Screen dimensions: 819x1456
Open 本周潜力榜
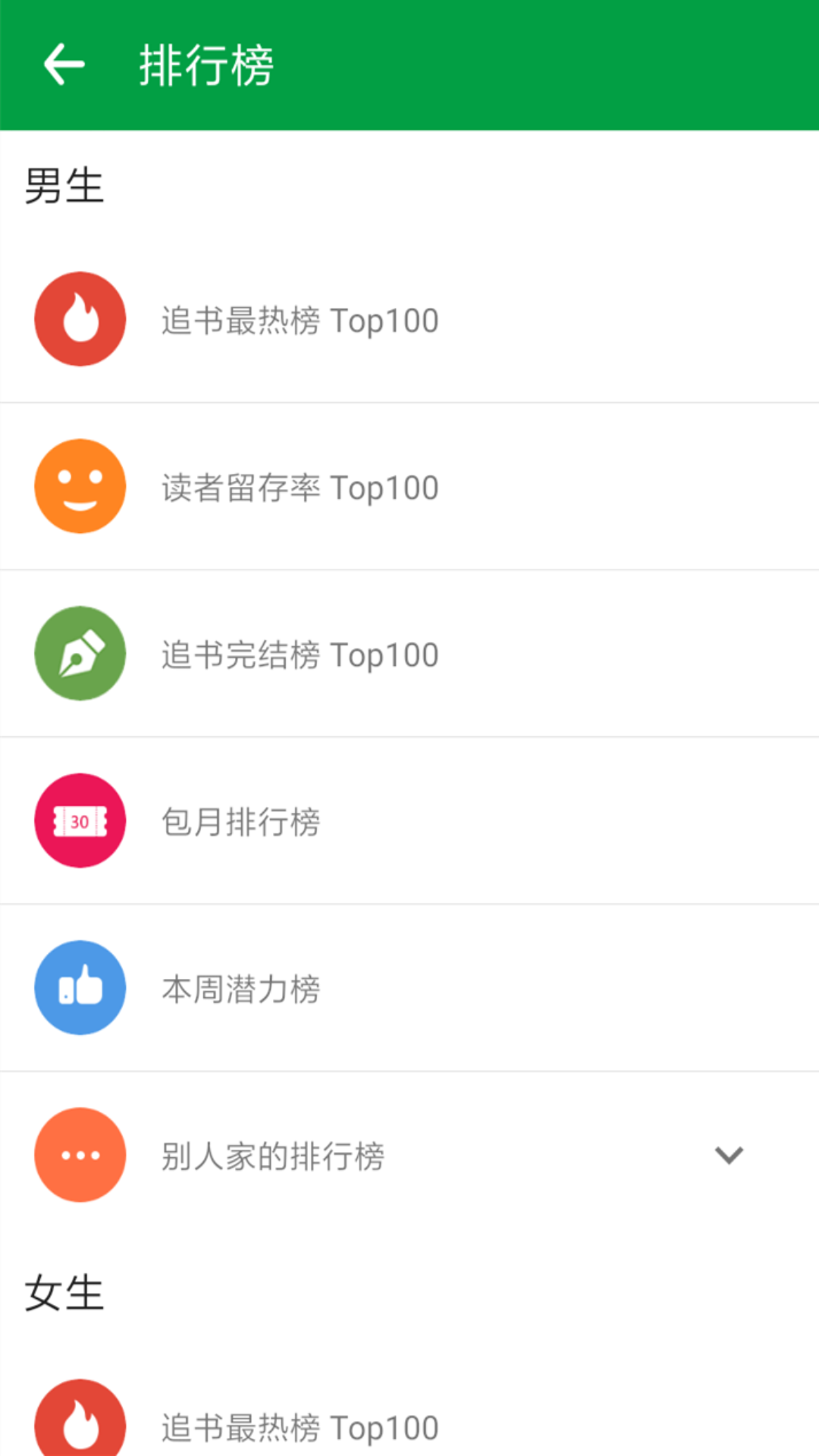[x=409, y=988]
